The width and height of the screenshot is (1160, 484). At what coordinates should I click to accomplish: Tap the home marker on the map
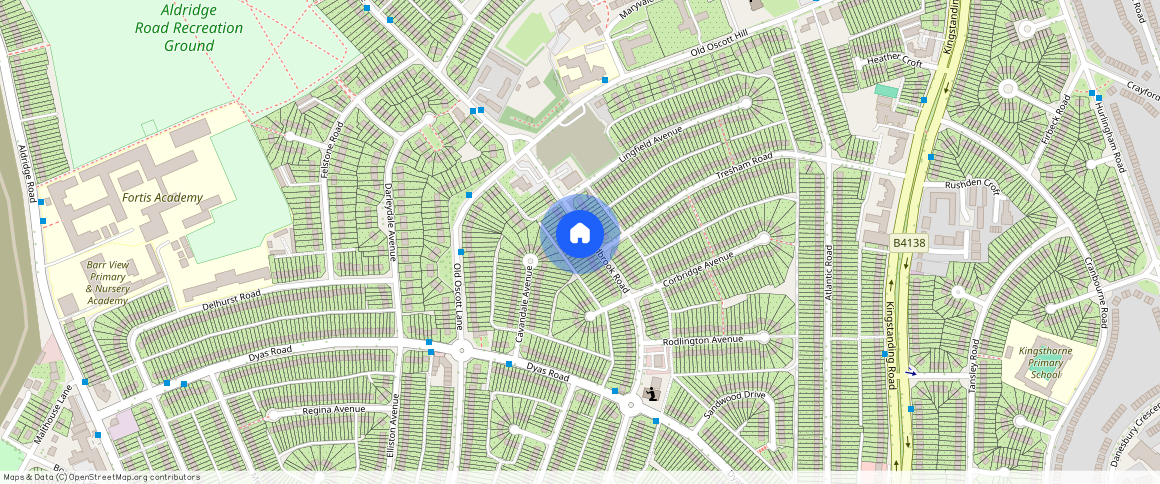[580, 234]
